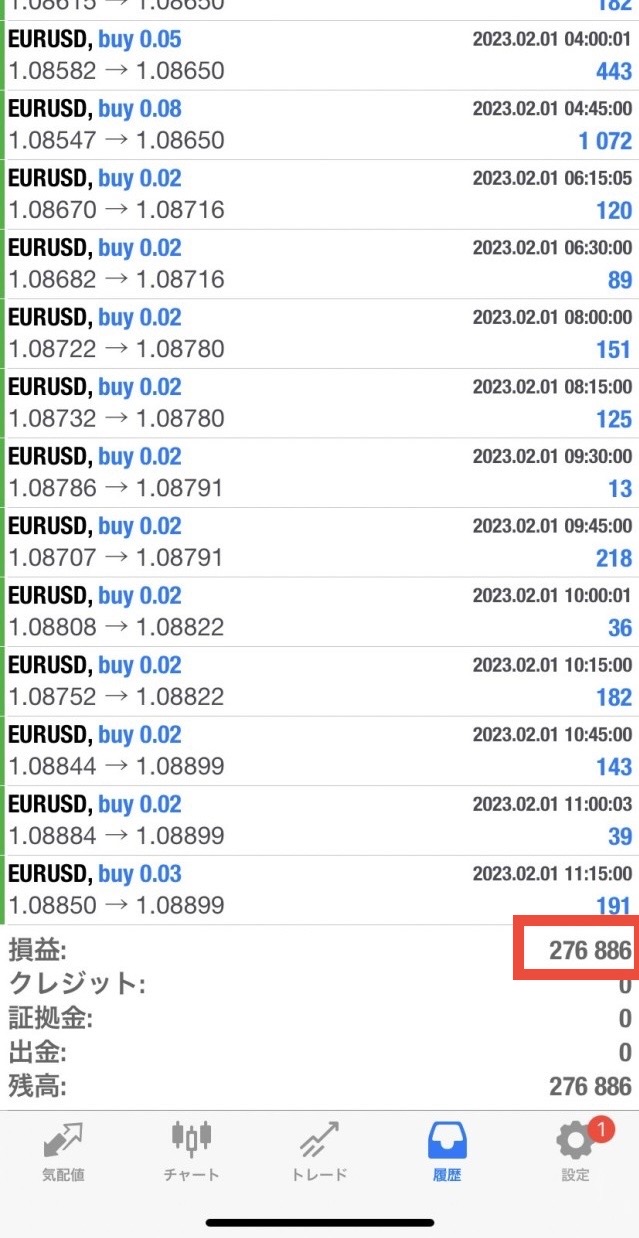Go to the トレード trade tab

[x=319, y=1151]
